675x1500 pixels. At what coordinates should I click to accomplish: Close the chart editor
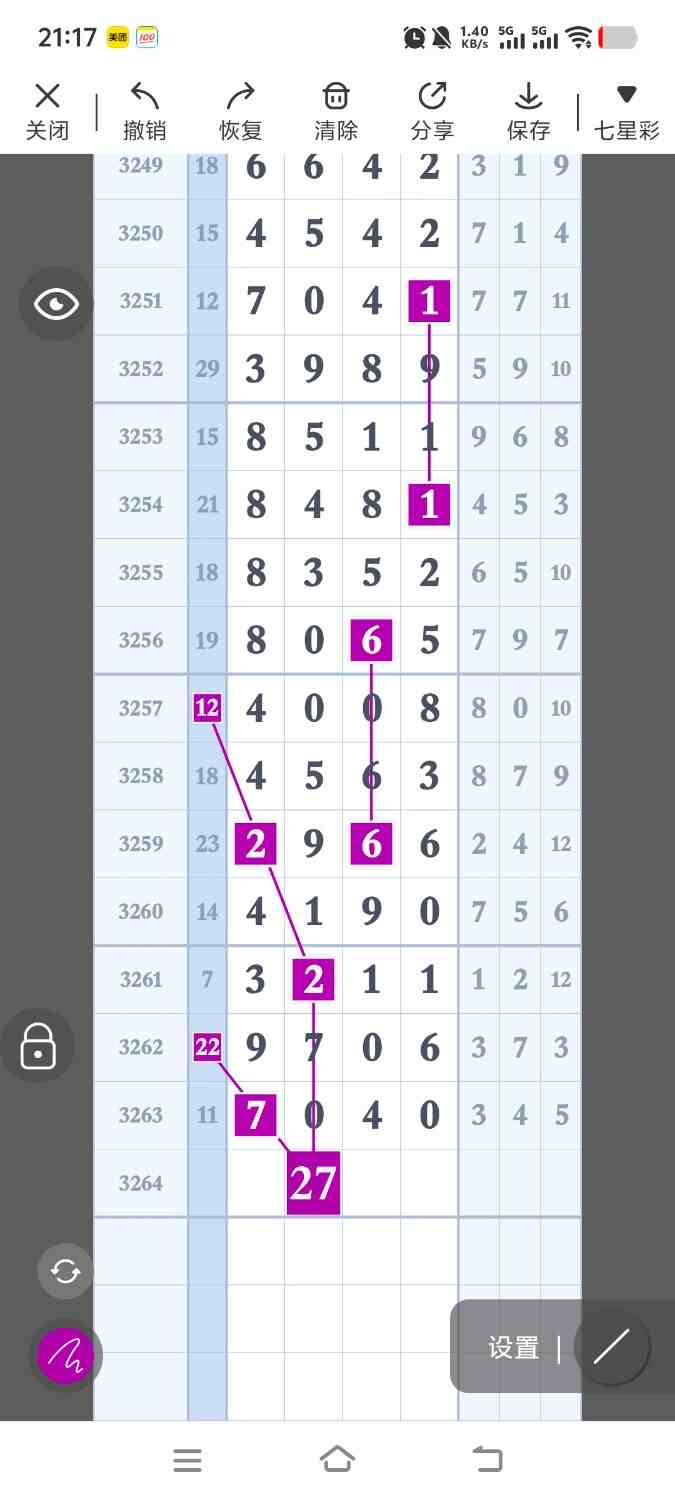click(x=47, y=111)
